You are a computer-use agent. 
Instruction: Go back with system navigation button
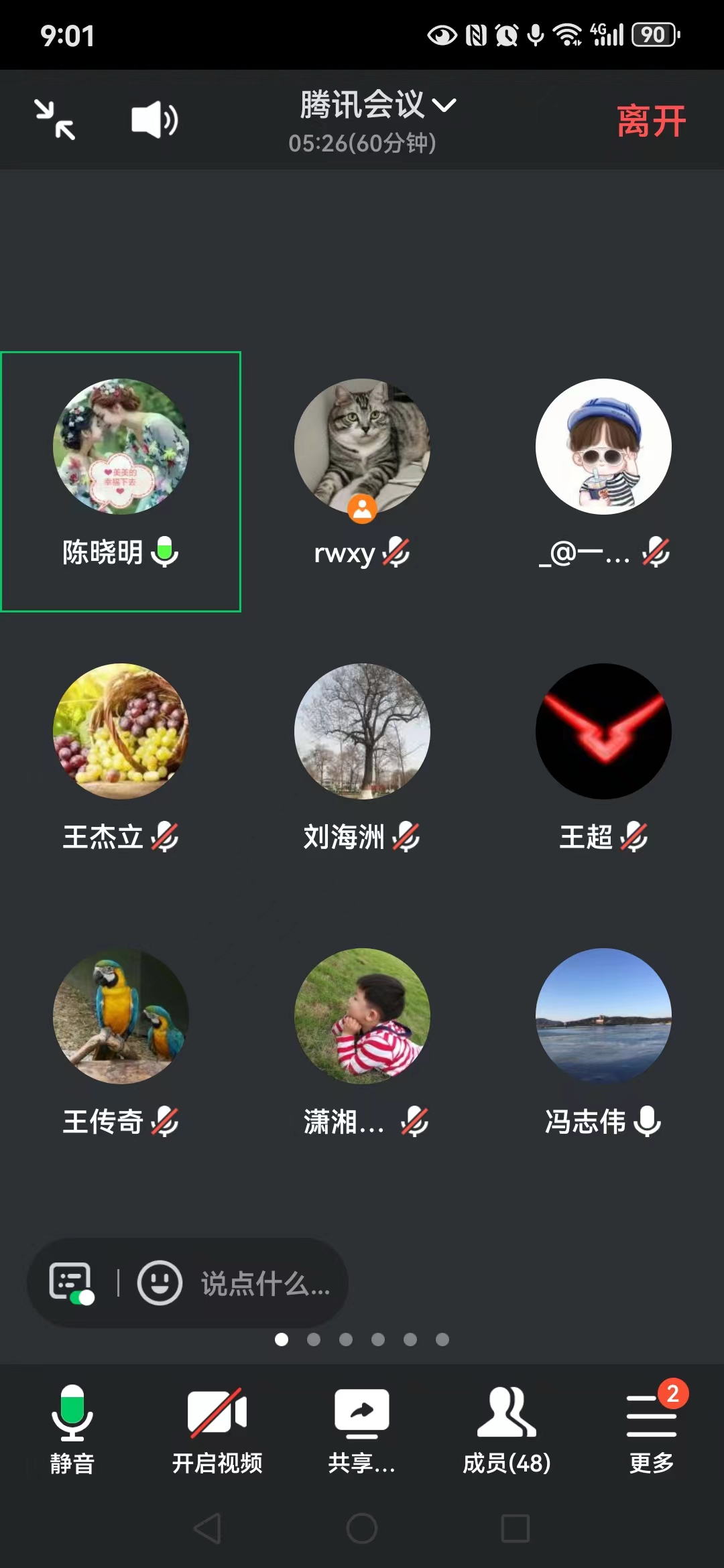click(207, 1528)
